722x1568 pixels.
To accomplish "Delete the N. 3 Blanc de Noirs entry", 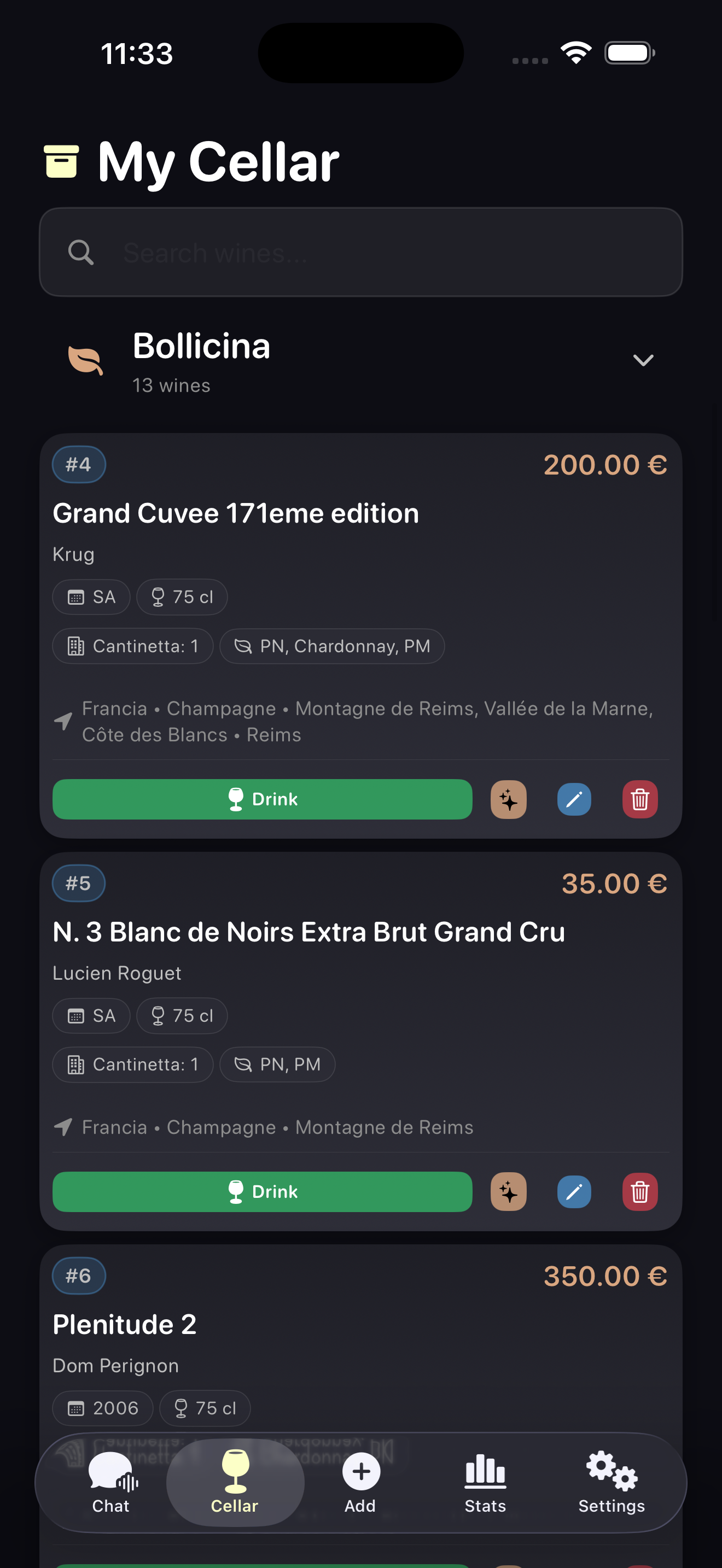I will point(639,1191).
